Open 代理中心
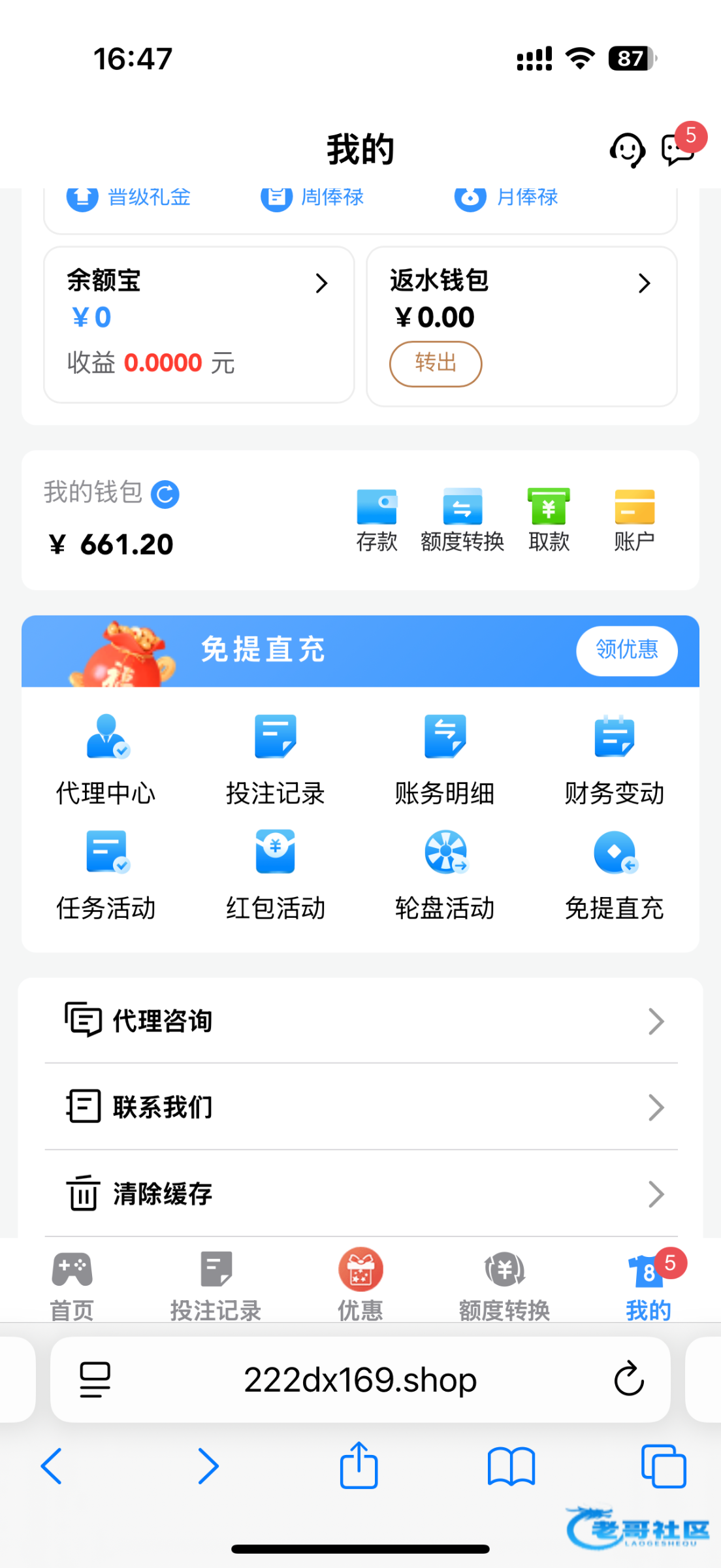This screenshot has width=721, height=1568. coord(106,759)
